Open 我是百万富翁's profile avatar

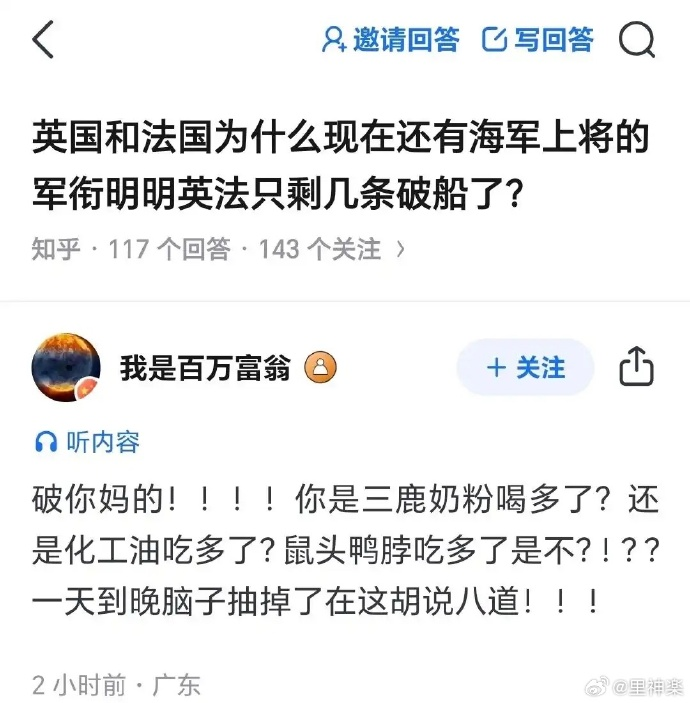66,368
